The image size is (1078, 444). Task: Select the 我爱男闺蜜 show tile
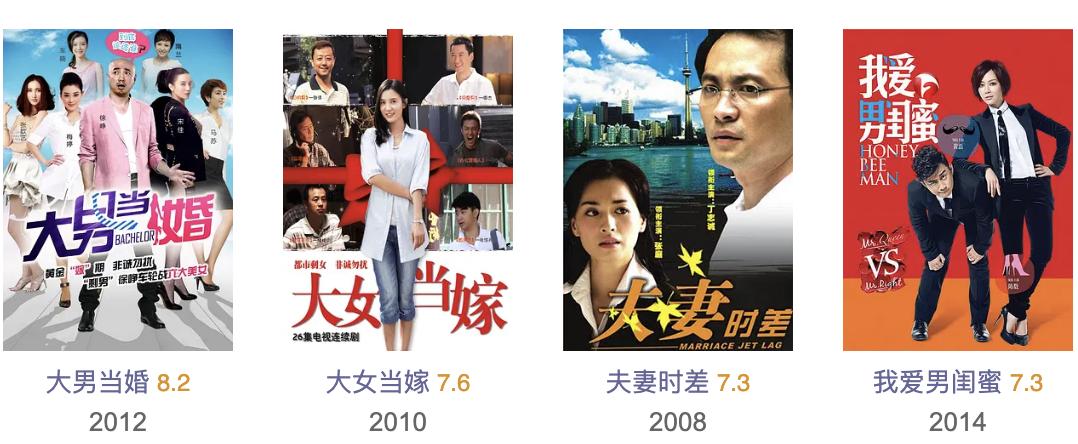pyautogui.click(x=957, y=190)
